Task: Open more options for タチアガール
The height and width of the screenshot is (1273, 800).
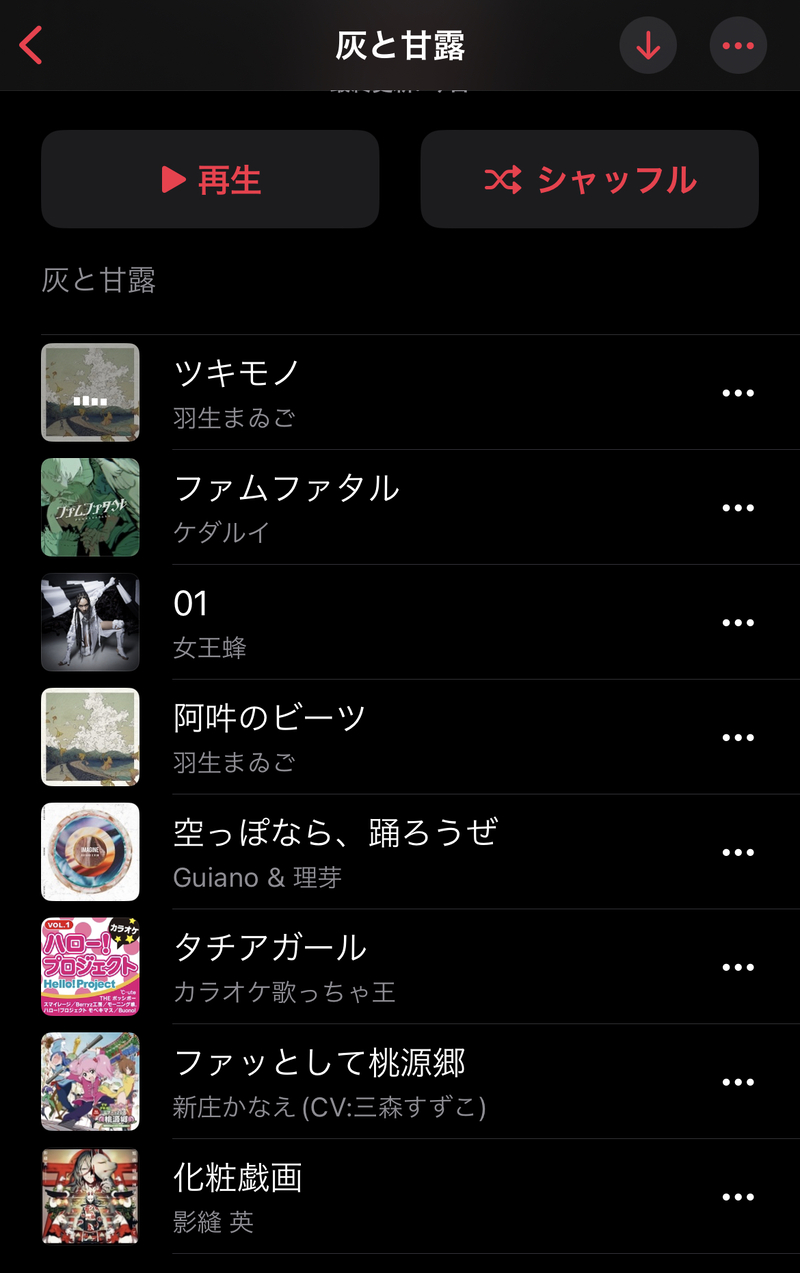Action: point(738,968)
